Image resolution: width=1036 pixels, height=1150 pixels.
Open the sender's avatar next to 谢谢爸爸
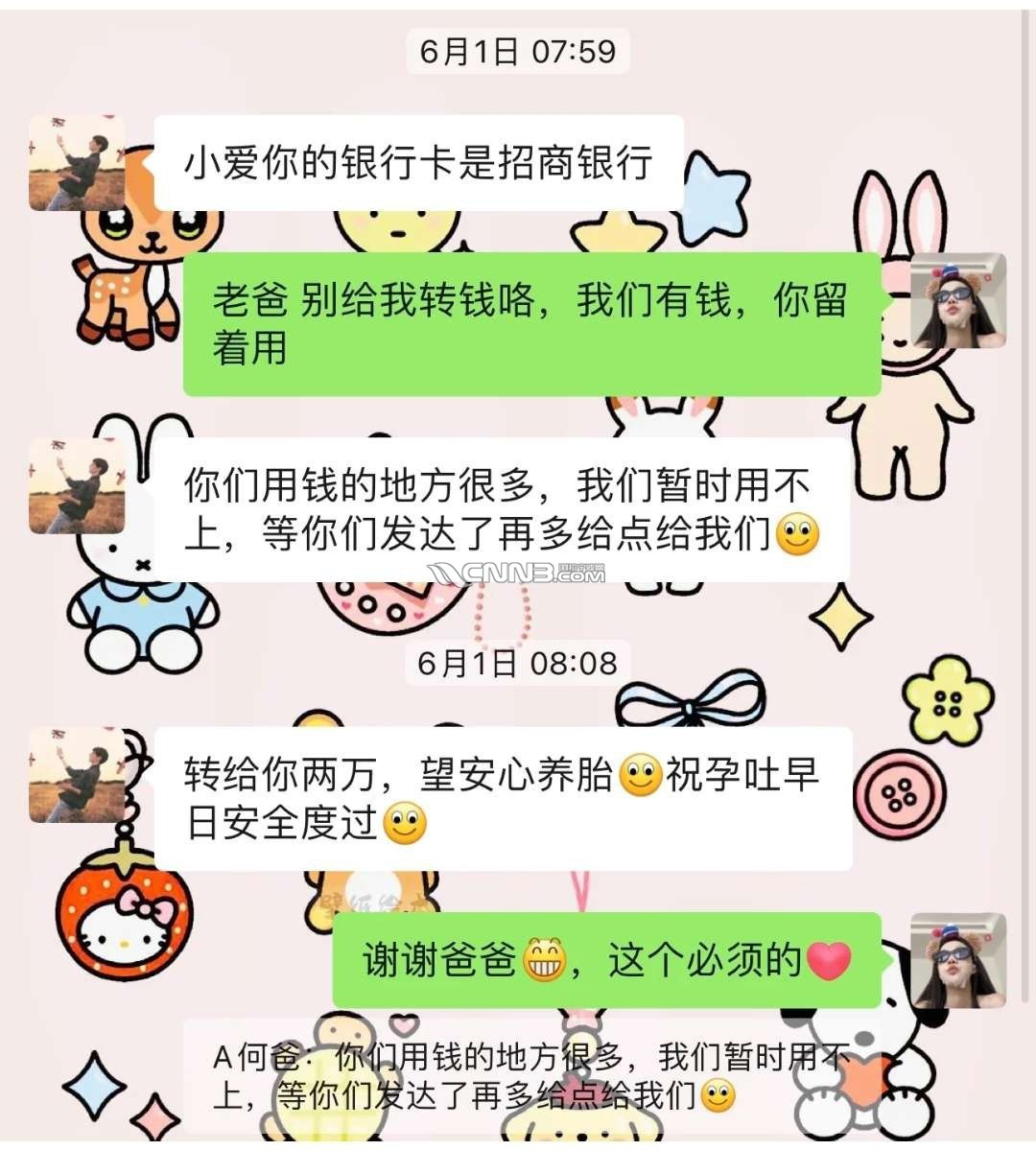pos(957,960)
